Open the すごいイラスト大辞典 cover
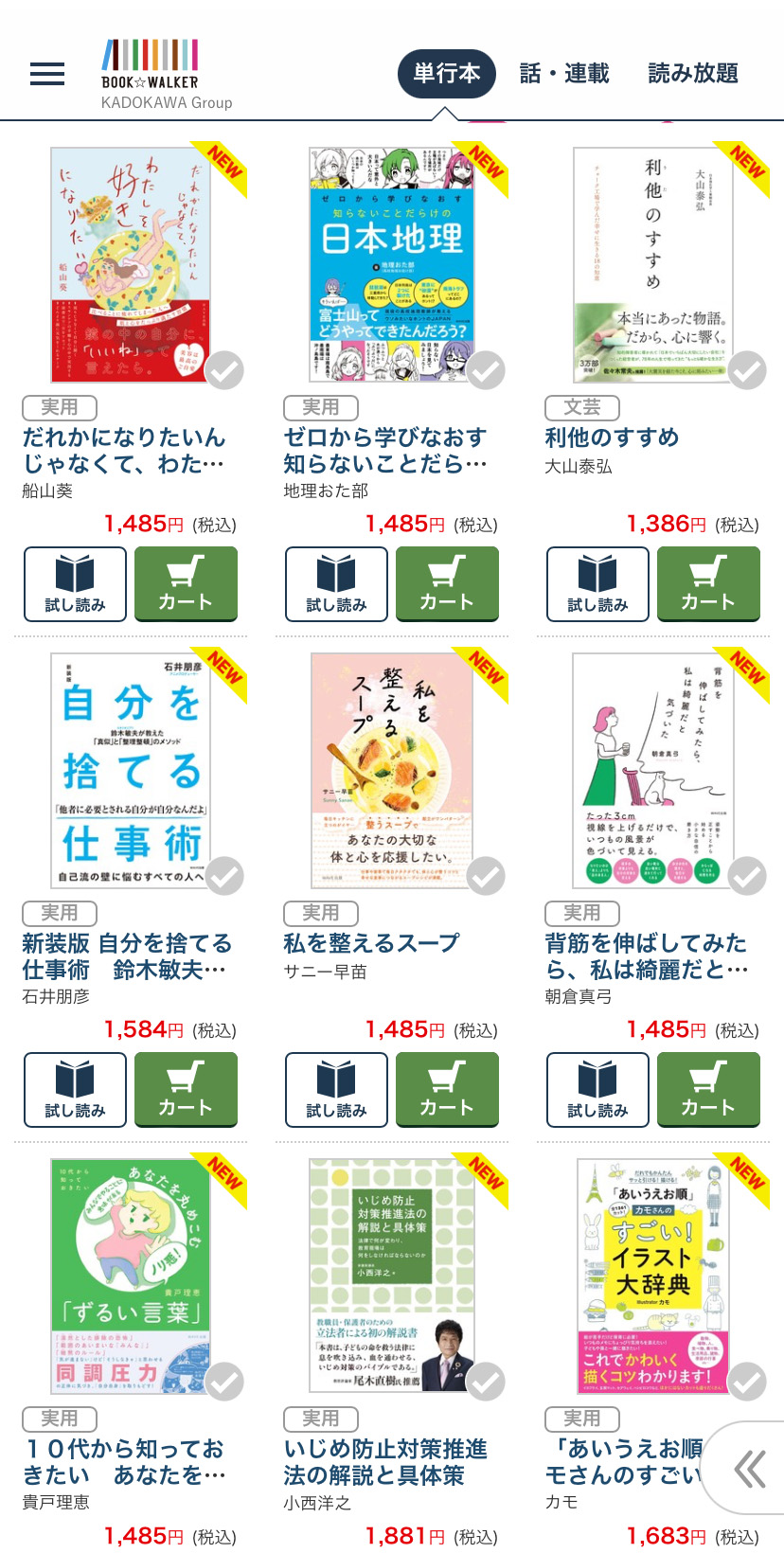784x1553 pixels. [652, 1276]
